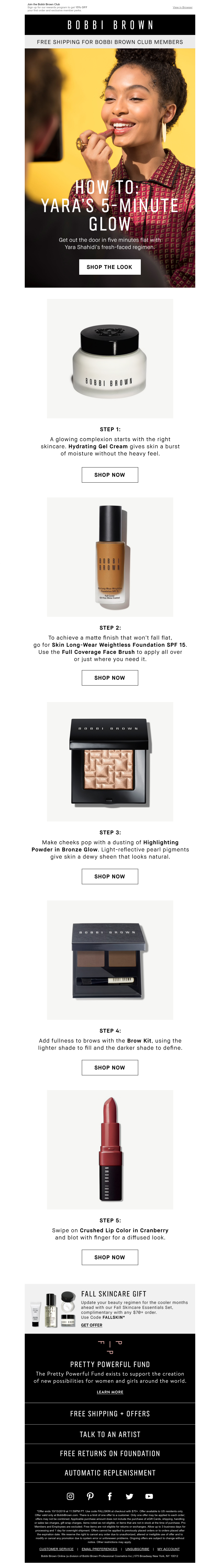Open the View in Browser link

click(182, 7)
